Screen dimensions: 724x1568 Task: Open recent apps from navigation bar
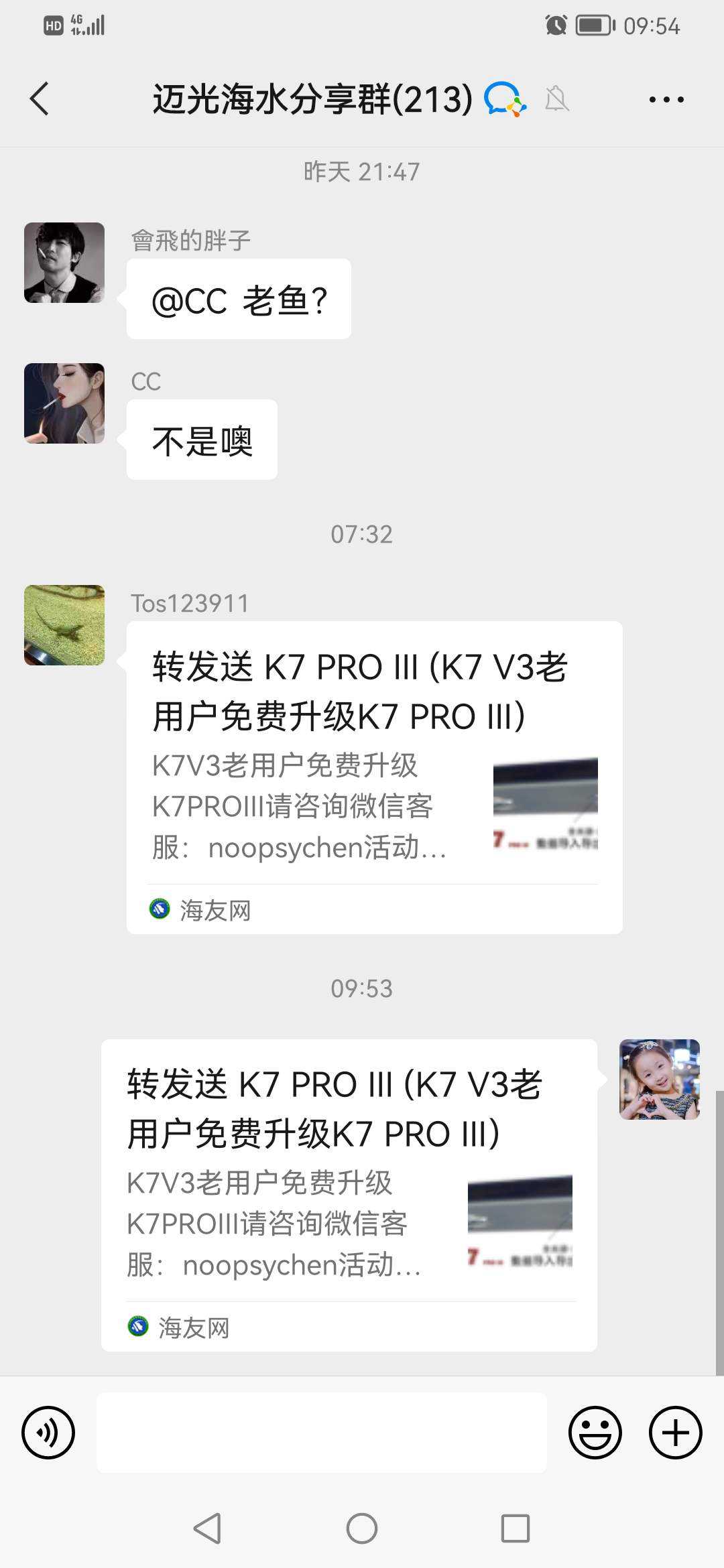(515, 1529)
